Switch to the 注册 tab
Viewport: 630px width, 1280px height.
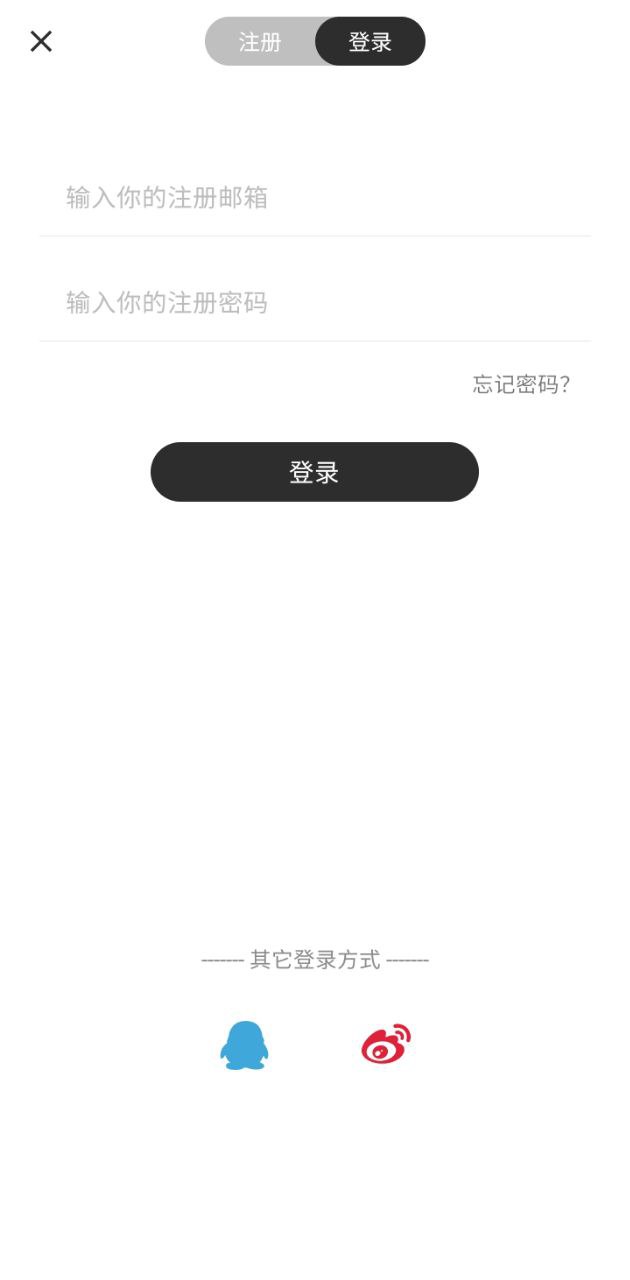pyautogui.click(x=260, y=42)
